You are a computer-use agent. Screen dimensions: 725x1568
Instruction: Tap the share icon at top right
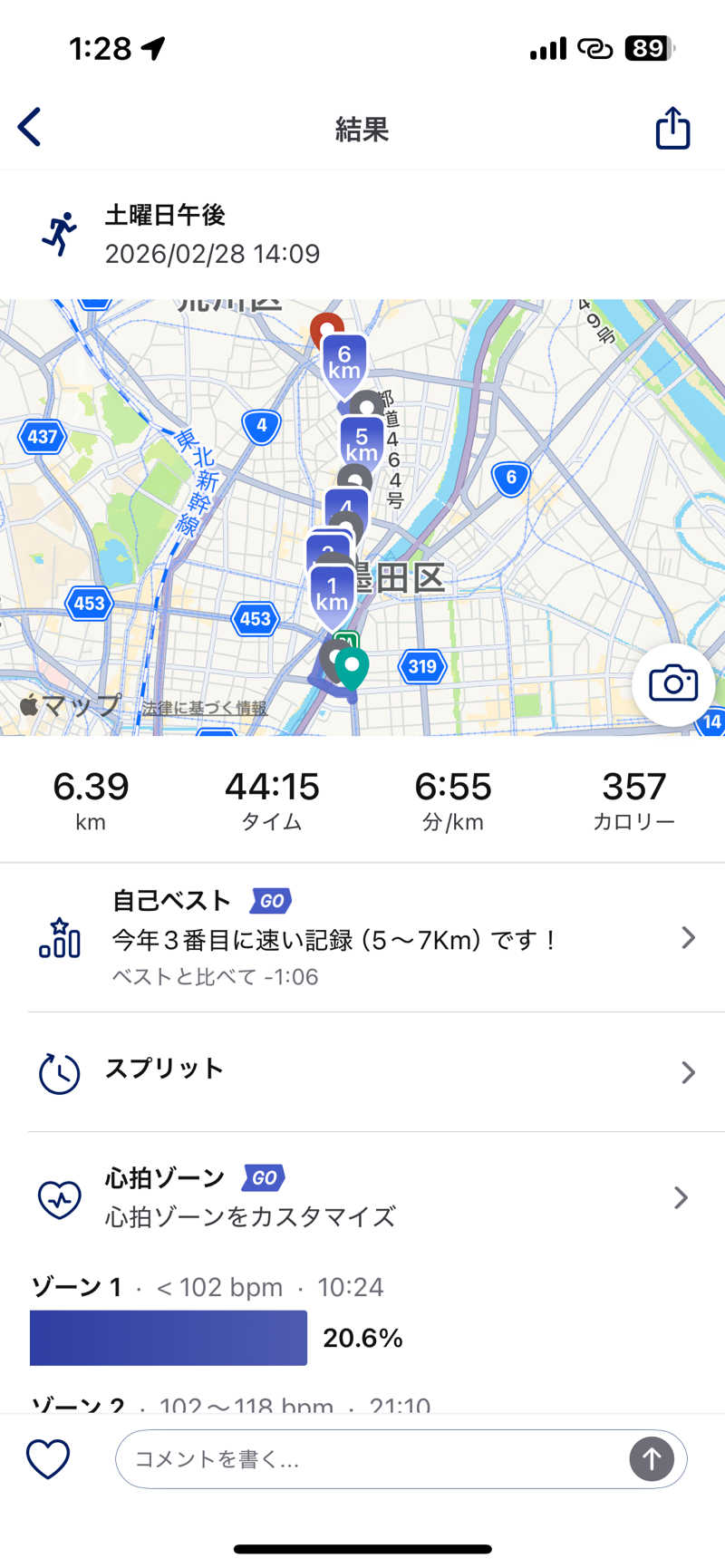click(x=672, y=129)
